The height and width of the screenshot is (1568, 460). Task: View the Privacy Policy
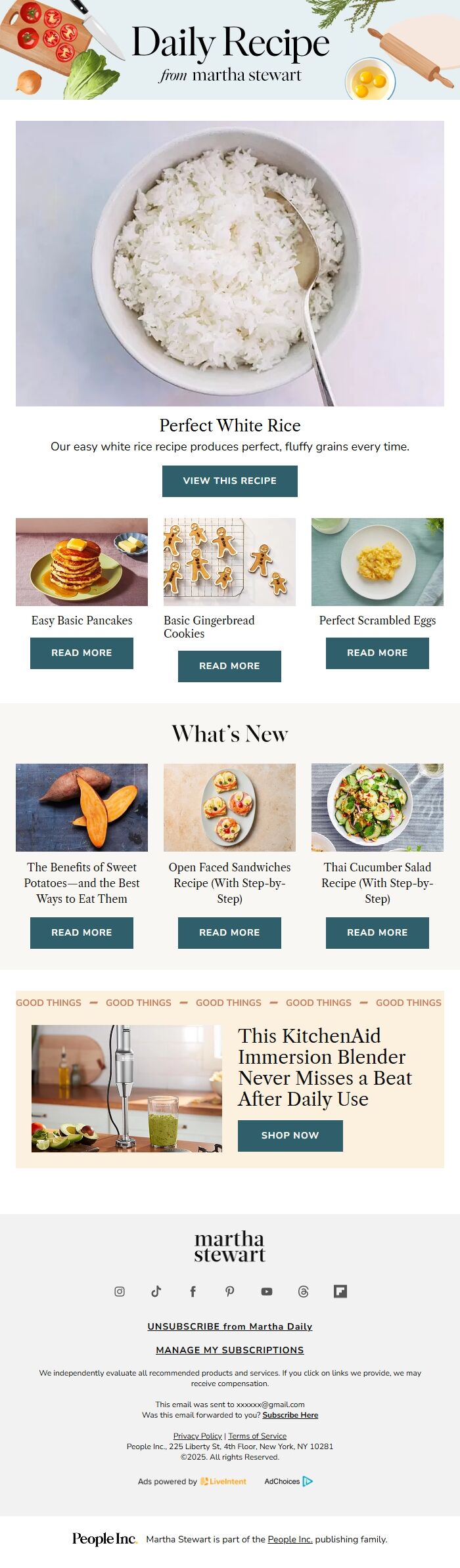click(197, 1436)
